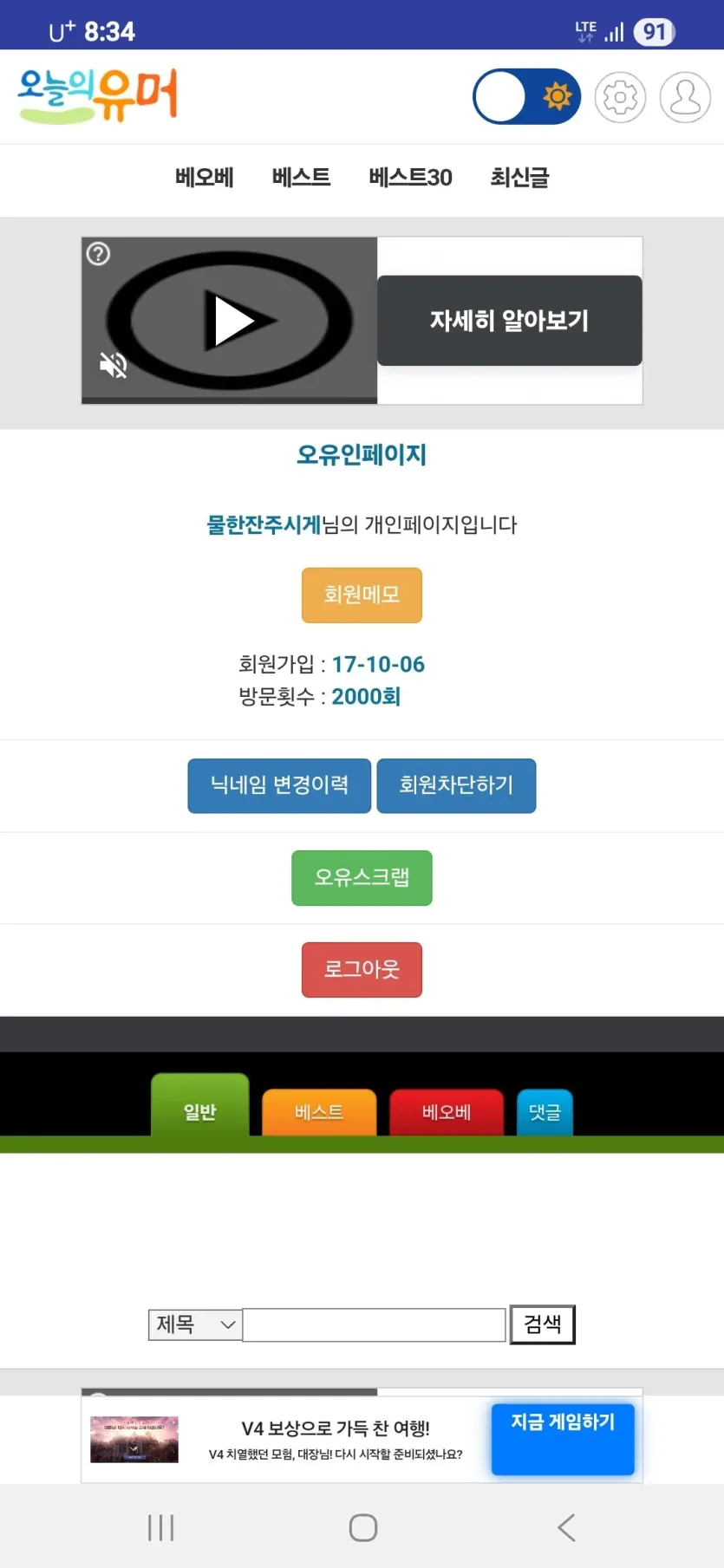724x1568 pixels.
Task: Tap 회원차단하기 to block member
Action: coord(456,785)
